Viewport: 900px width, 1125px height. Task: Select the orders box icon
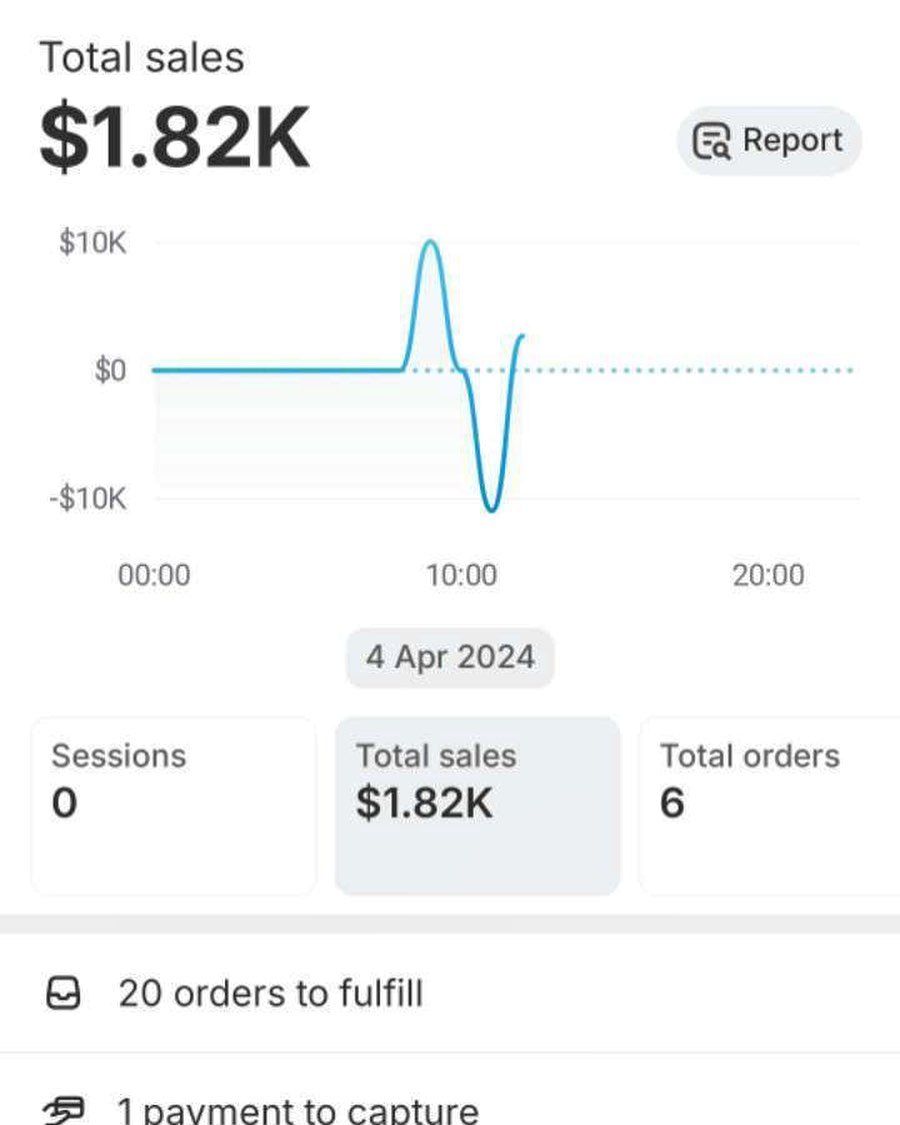[x=64, y=993]
